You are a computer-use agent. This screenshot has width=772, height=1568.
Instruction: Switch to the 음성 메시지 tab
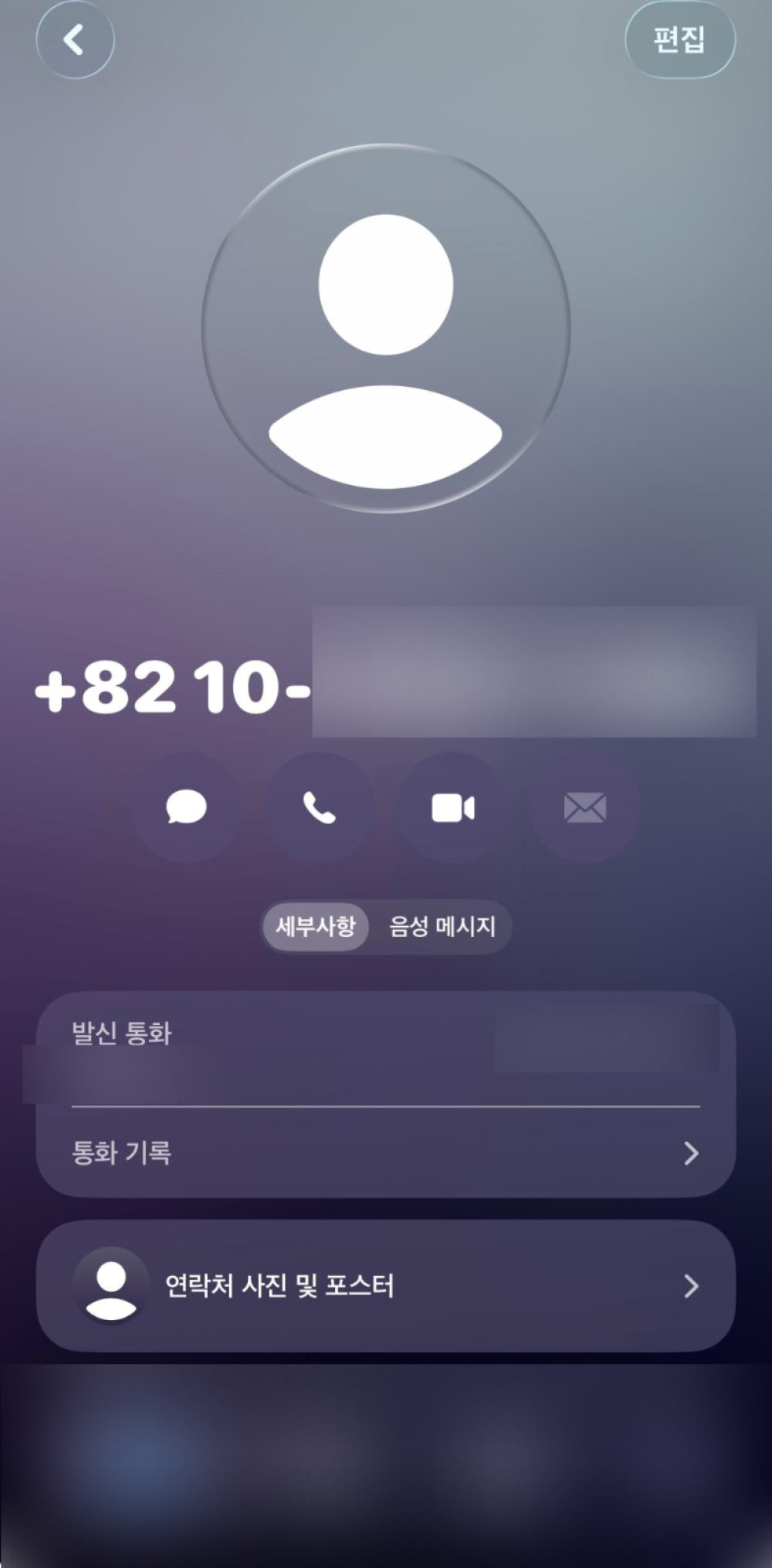point(442,926)
